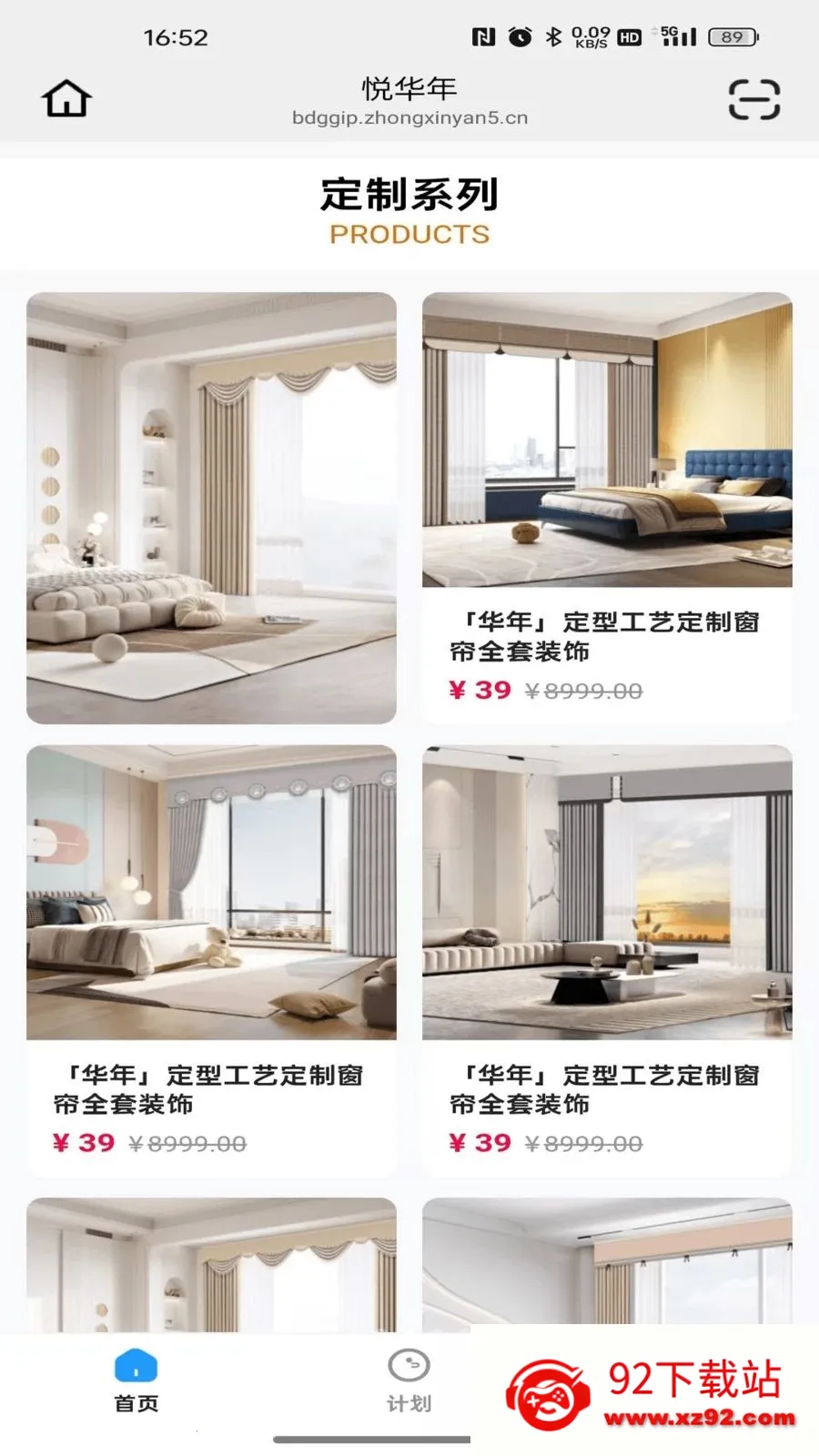Tap the home icon in the top bar

66,98
